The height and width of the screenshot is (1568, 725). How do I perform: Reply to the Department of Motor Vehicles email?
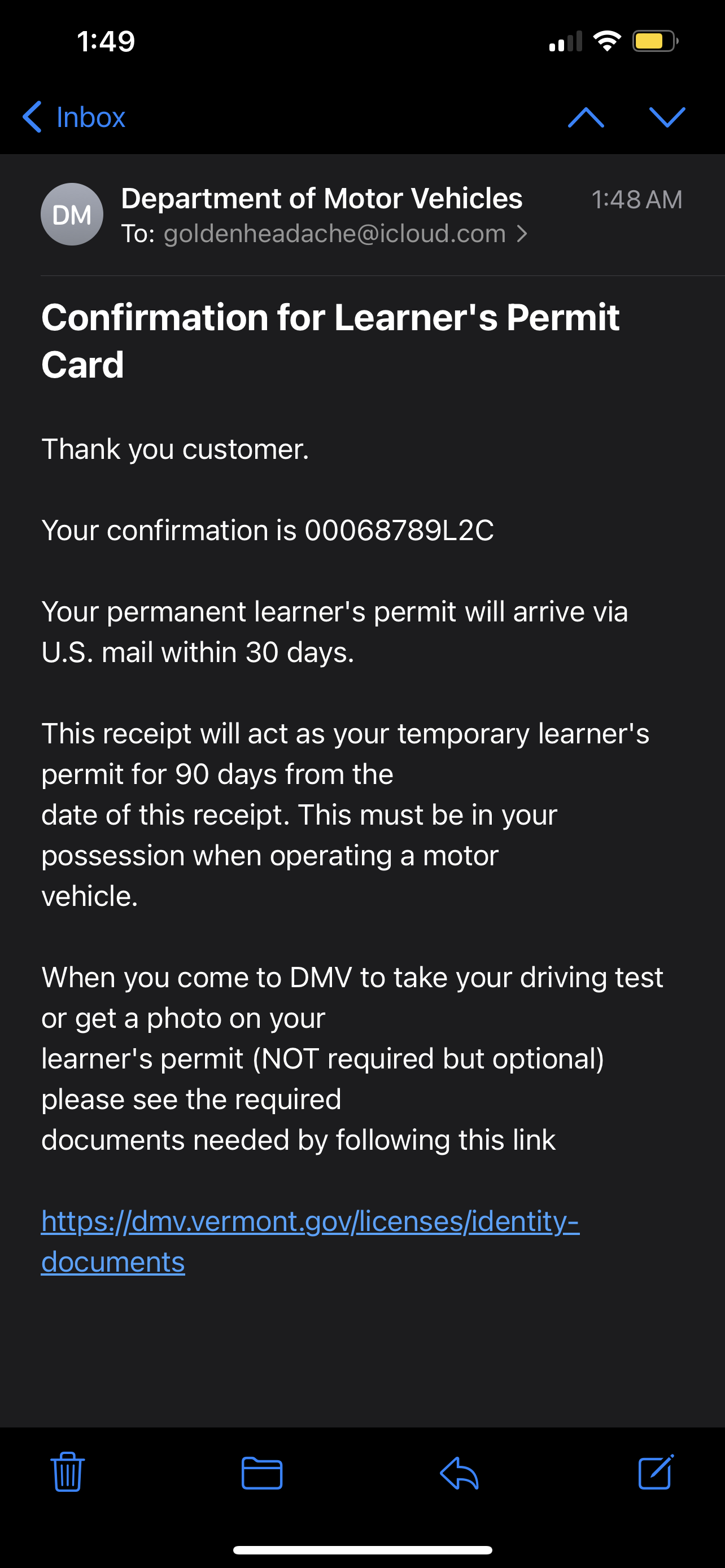(x=459, y=1473)
